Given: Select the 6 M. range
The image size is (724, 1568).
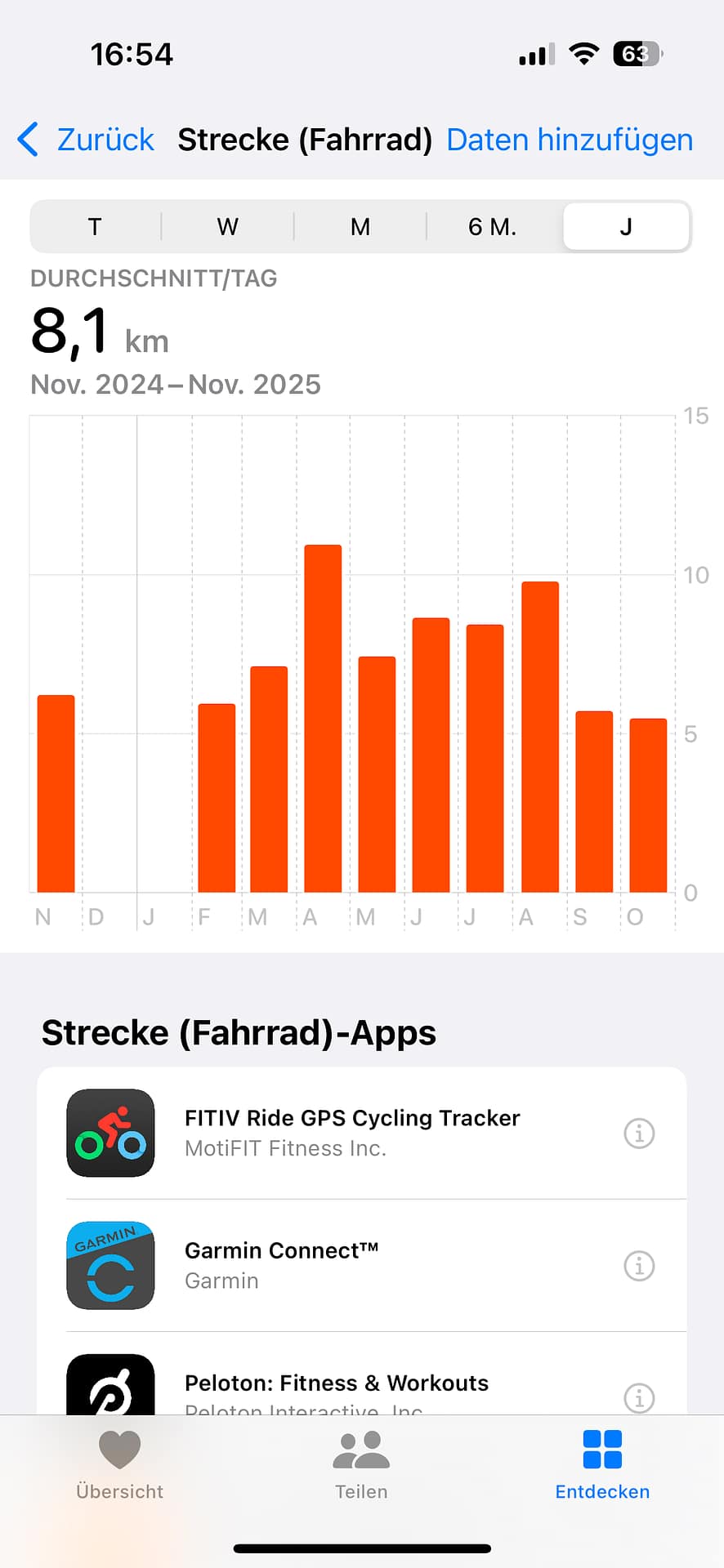Looking at the screenshot, I should (492, 226).
